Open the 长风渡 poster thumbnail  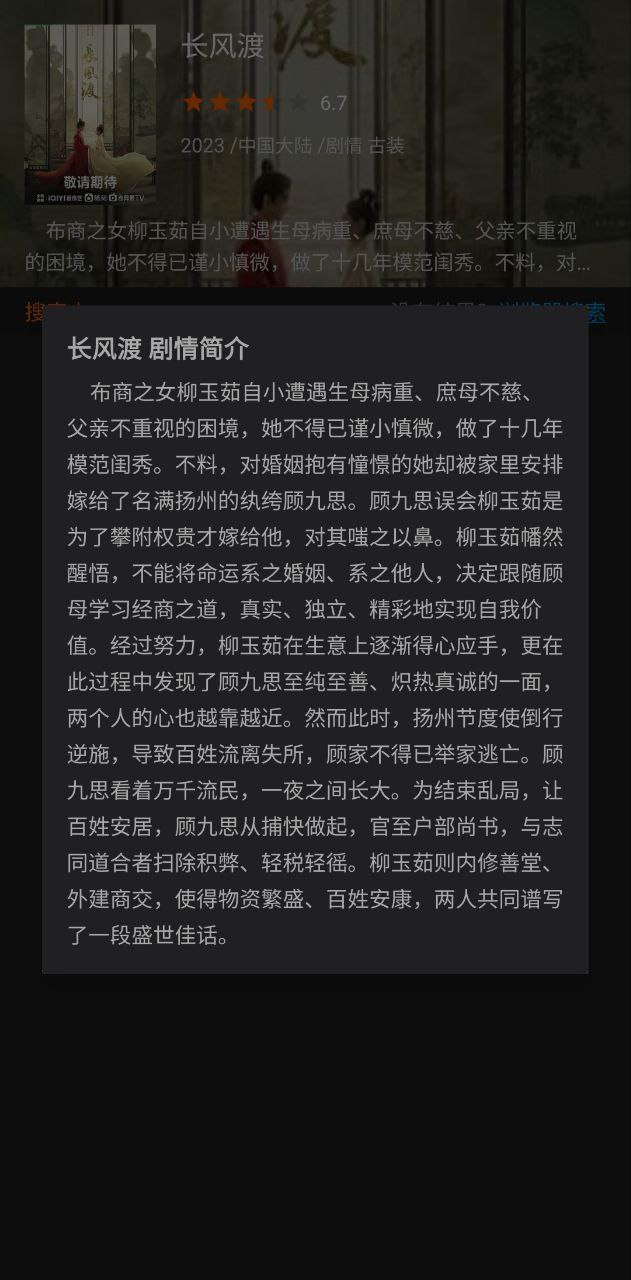[90, 114]
